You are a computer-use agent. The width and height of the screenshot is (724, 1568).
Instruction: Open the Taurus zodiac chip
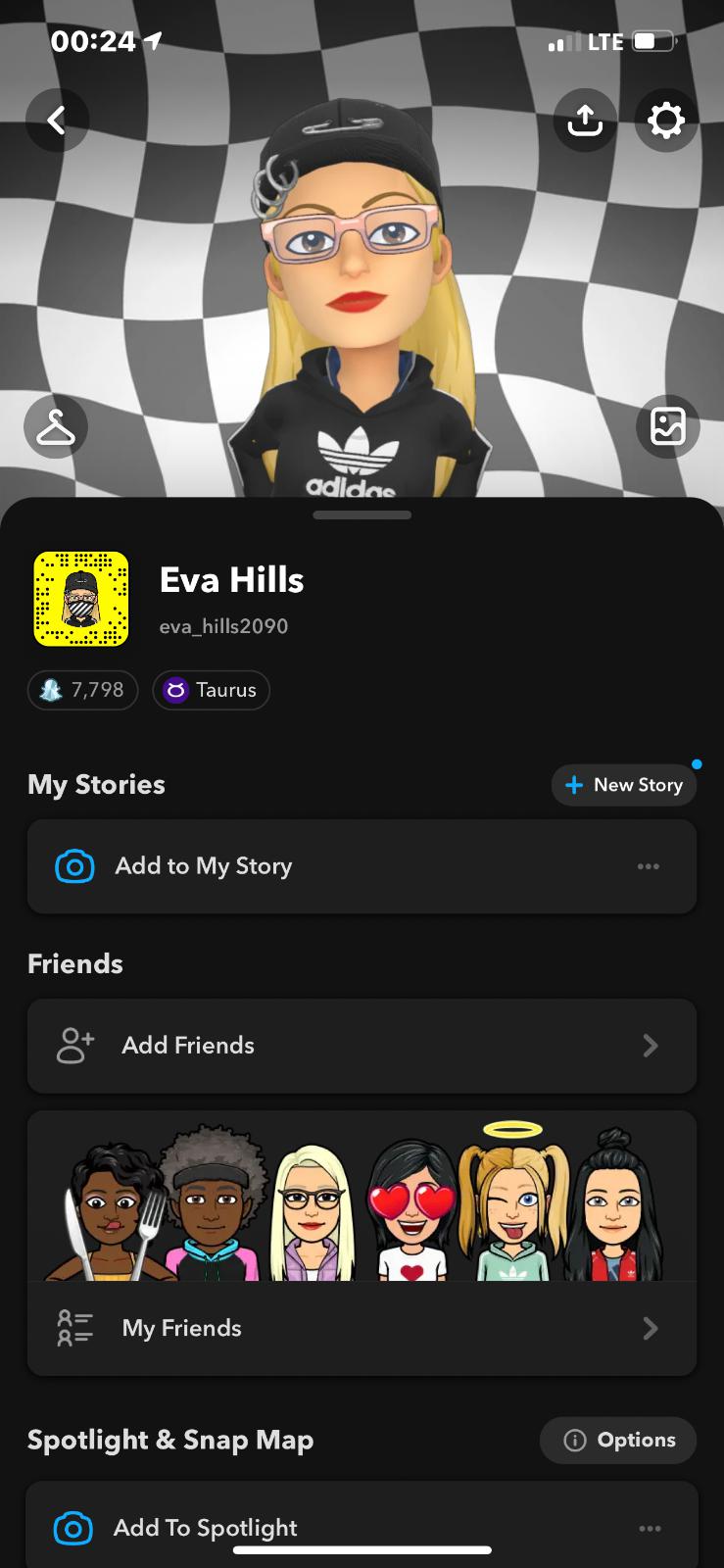211,690
